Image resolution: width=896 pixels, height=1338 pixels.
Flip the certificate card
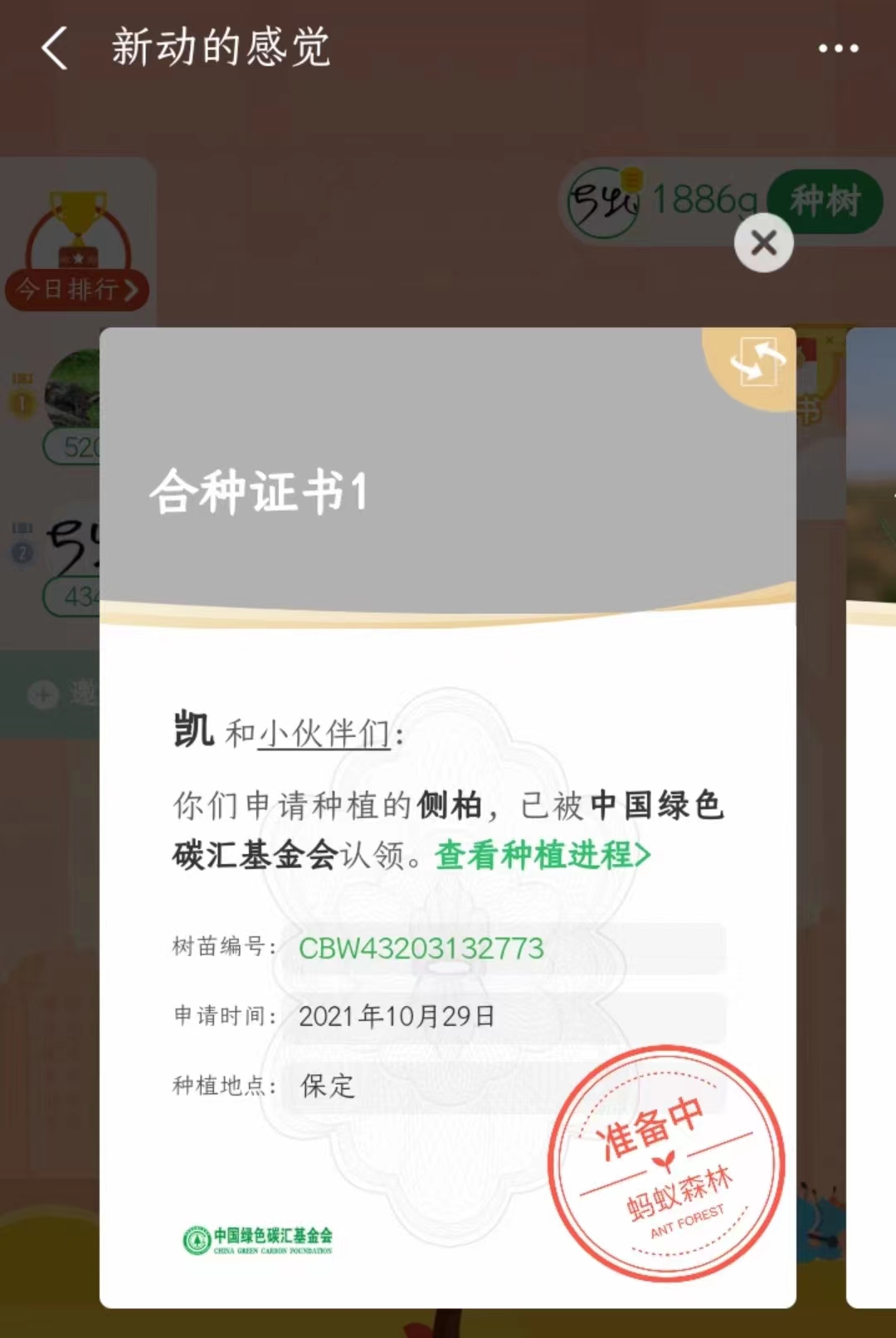[757, 363]
